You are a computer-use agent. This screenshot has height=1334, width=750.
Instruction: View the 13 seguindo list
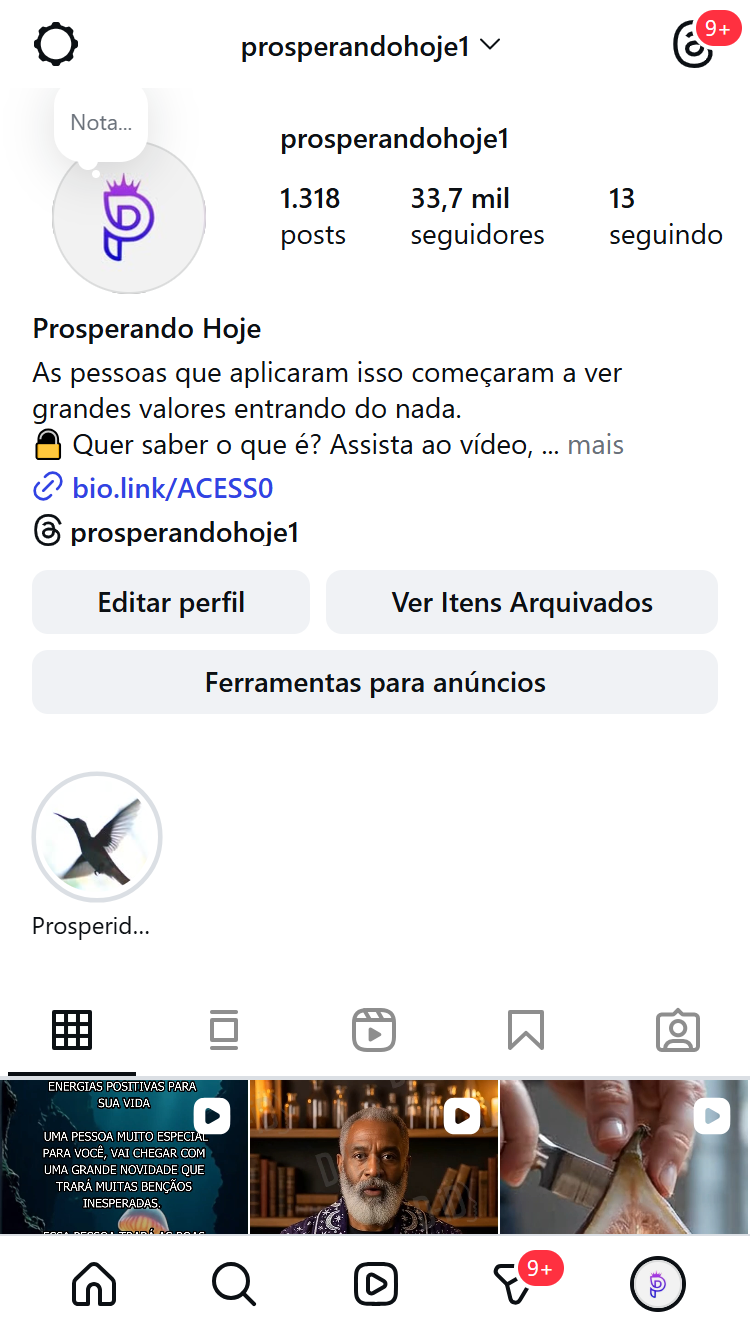(665, 216)
